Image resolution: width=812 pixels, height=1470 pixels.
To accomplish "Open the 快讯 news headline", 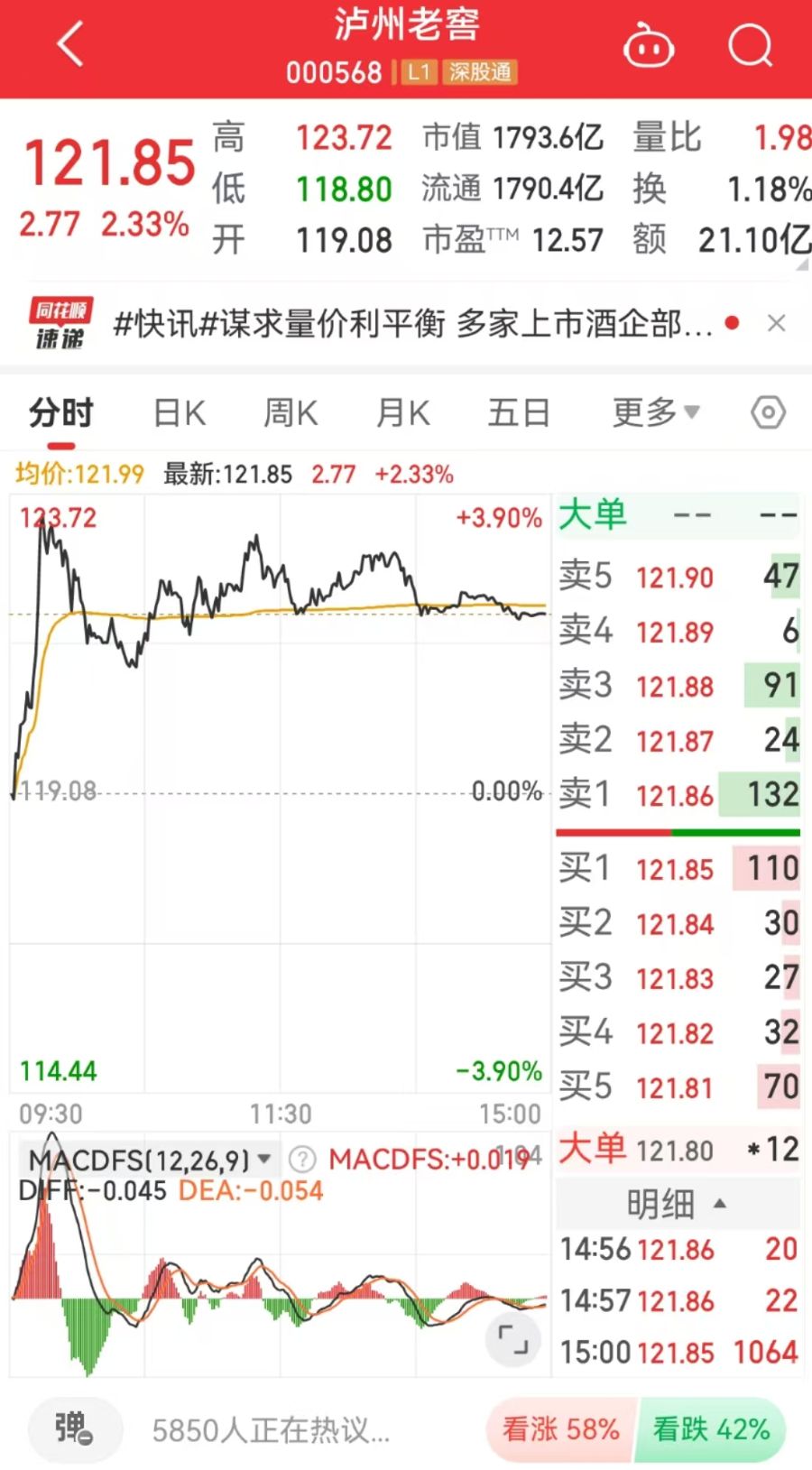I will coord(411,323).
